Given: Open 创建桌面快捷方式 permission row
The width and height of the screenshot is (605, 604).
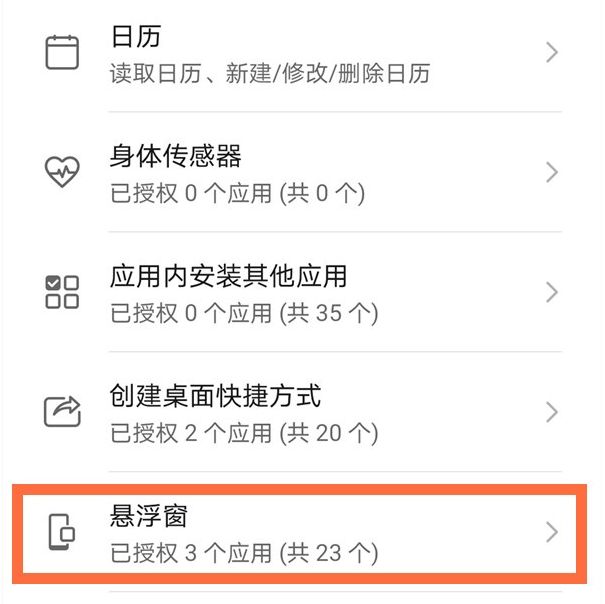Looking at the screenshot, I should [x=300, y=412].
